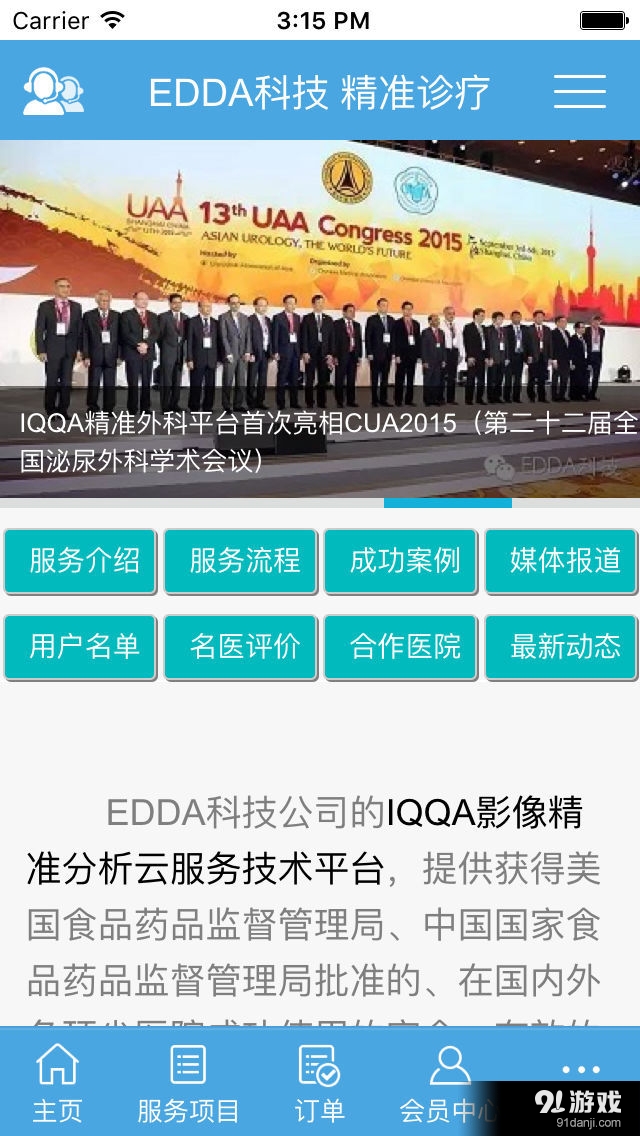Open 媒体报道 coverage
The height and width of the screenshot is (1136, 640).
pos(564,561)
